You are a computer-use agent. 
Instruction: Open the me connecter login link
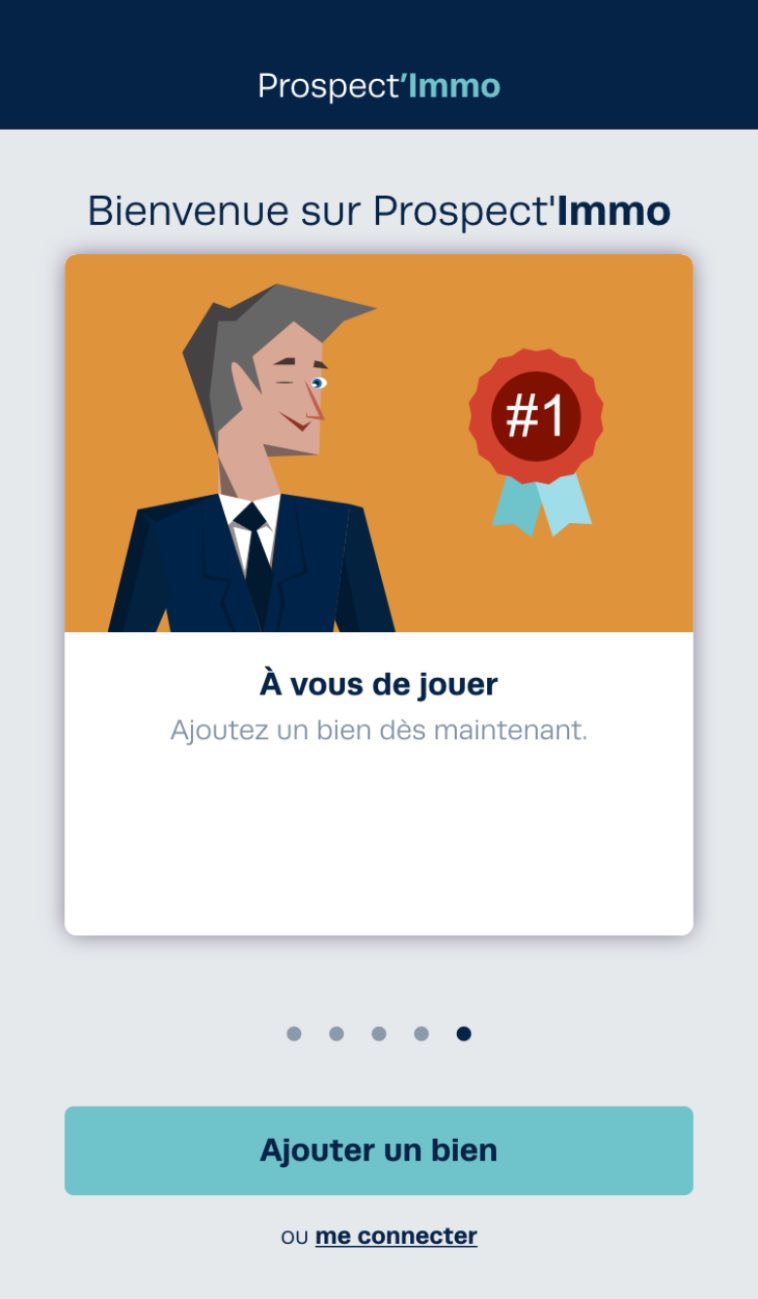point(396,1236)
